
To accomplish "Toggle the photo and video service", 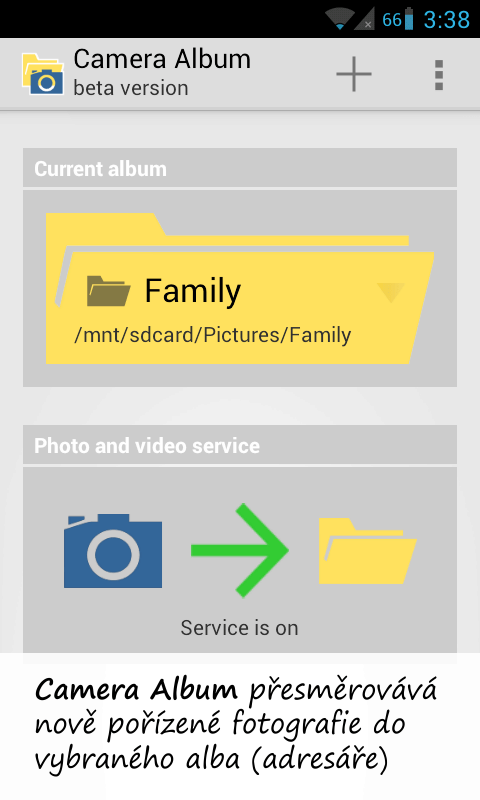I will [240, 560].
